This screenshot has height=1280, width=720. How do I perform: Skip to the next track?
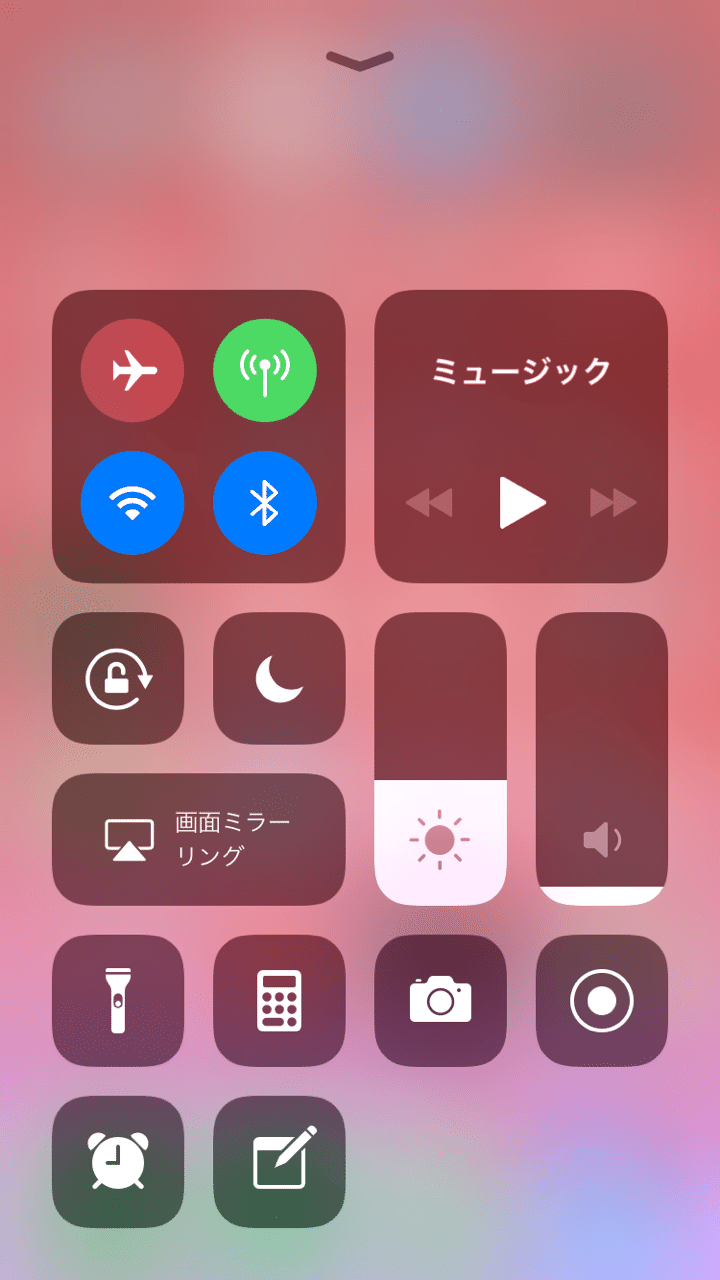(x=613, y=502)
